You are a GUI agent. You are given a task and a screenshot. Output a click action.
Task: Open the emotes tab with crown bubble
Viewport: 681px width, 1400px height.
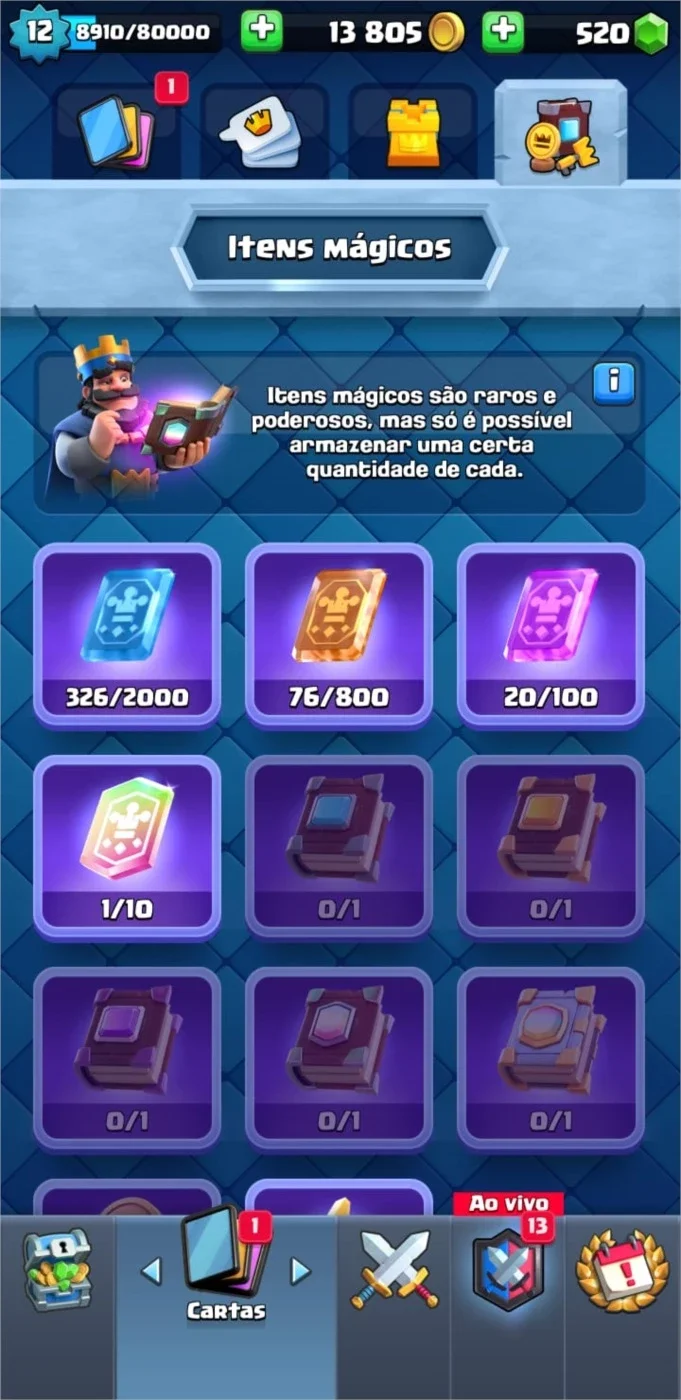point(265,131)
